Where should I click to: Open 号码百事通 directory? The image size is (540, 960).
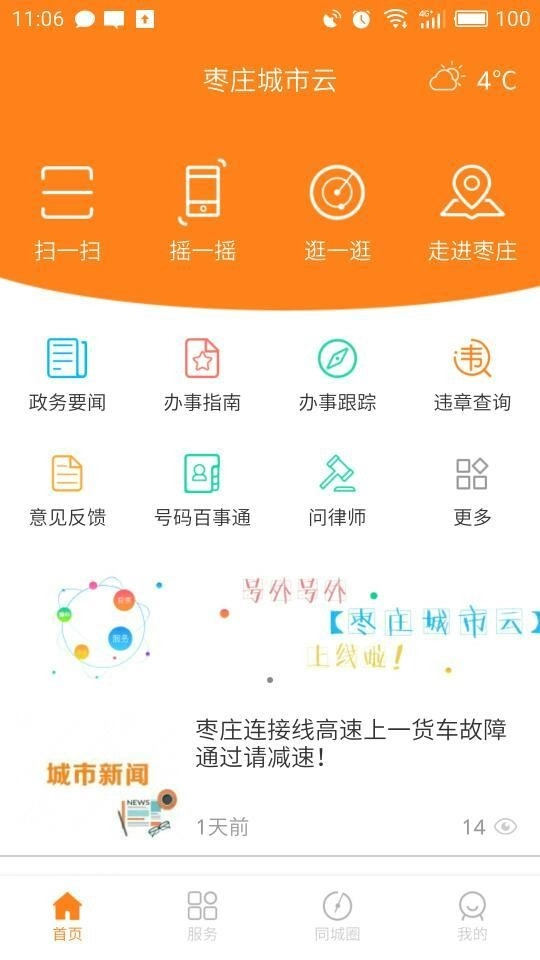pyautogui.click(x=202, y=490)
